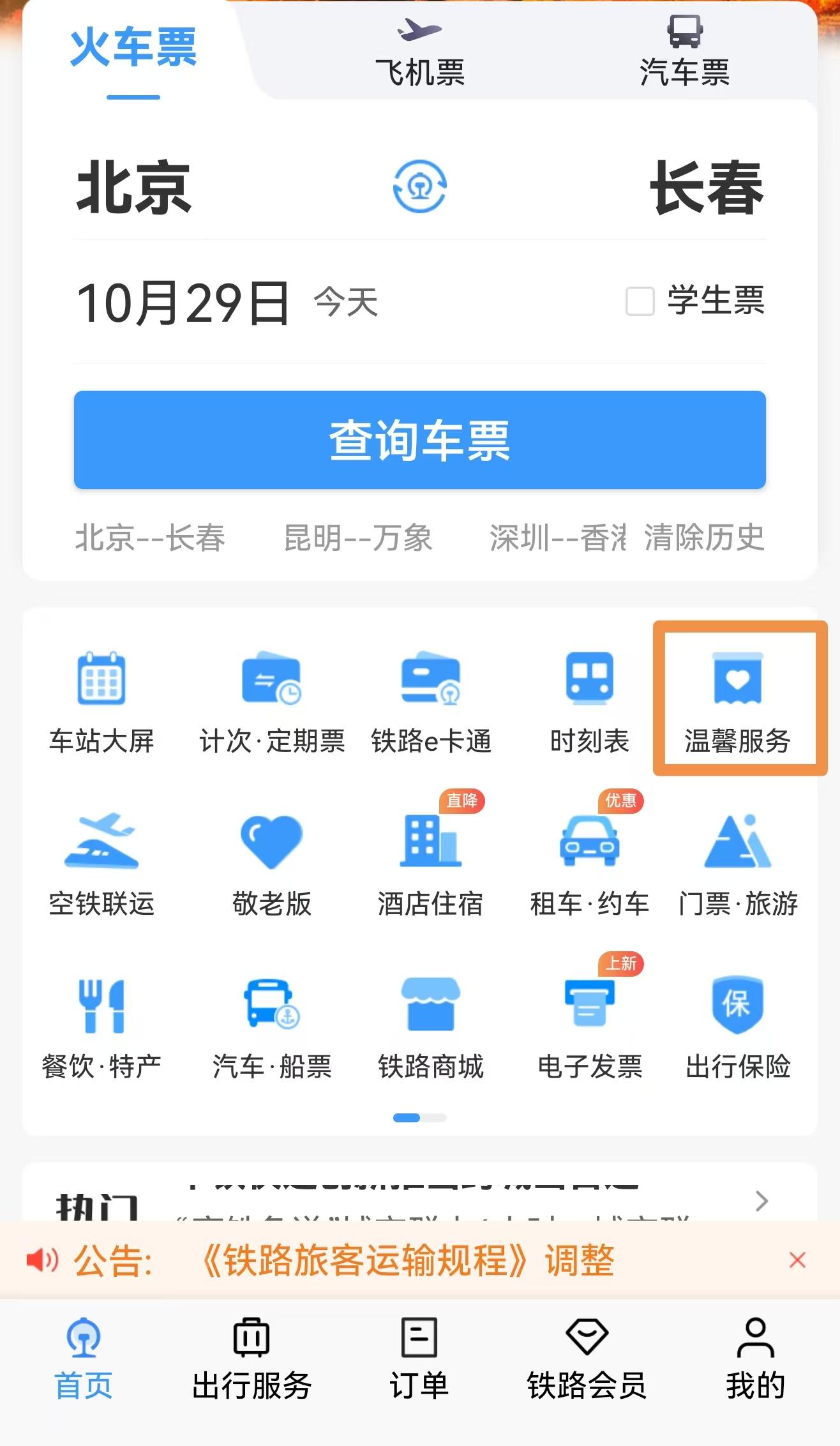Open 温馨服务
Viewport: 840px width, 1446px height.
click(738, 699)
